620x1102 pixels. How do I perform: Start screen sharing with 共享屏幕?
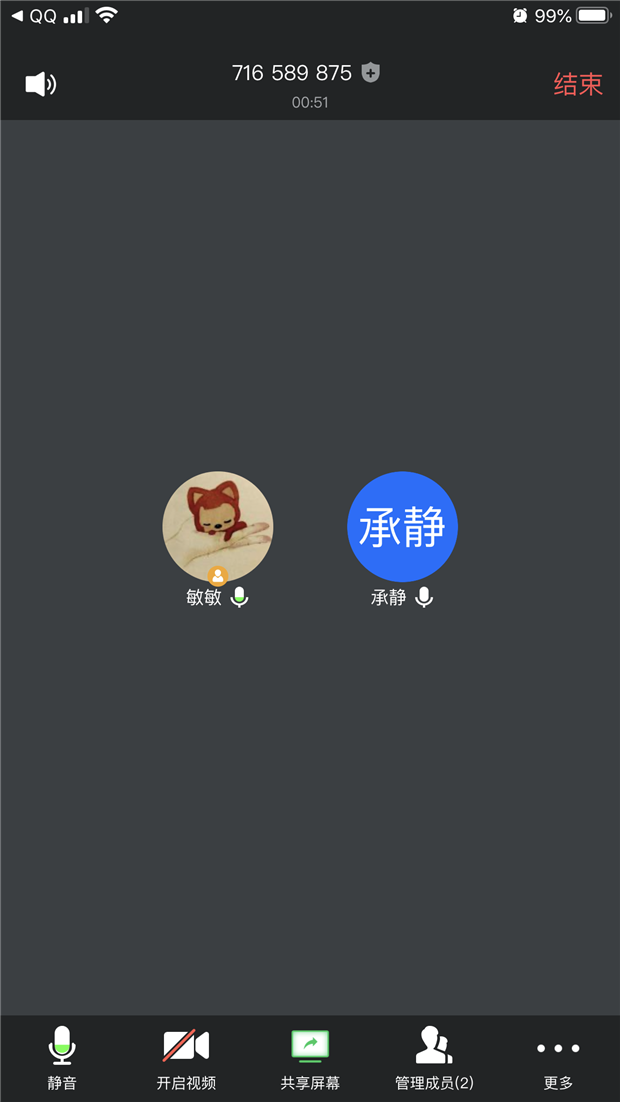310,1058
